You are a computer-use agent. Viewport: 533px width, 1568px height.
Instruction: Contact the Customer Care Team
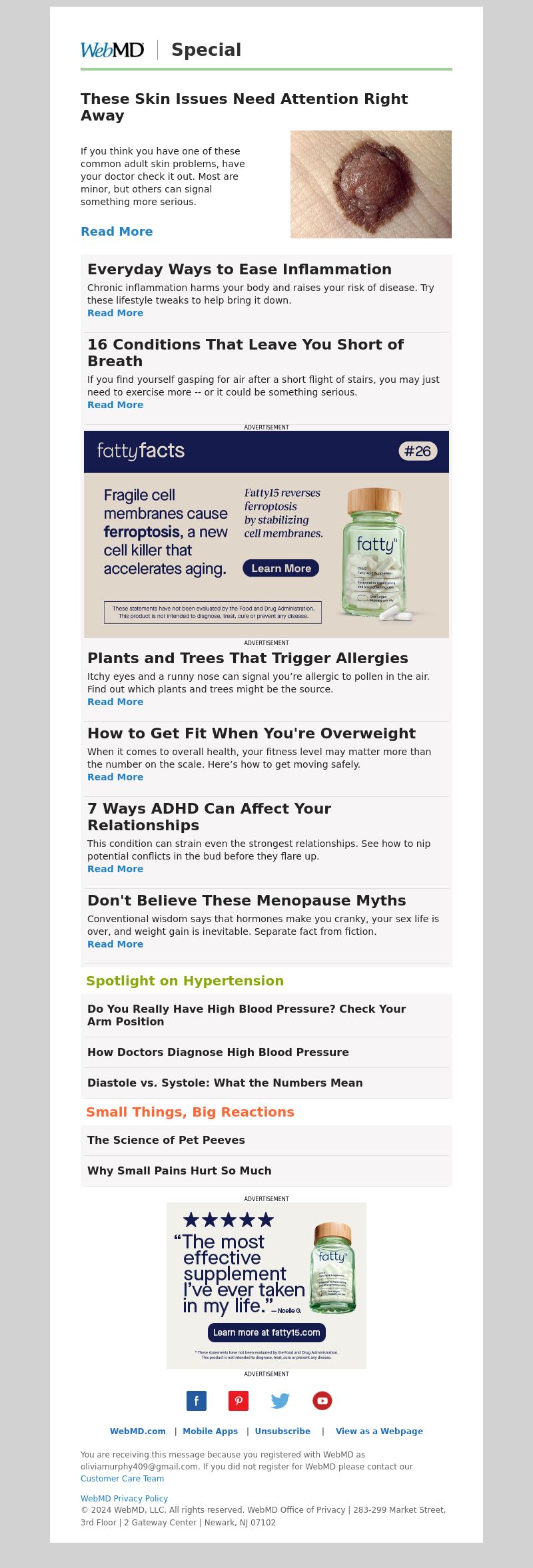[122, 1479]
